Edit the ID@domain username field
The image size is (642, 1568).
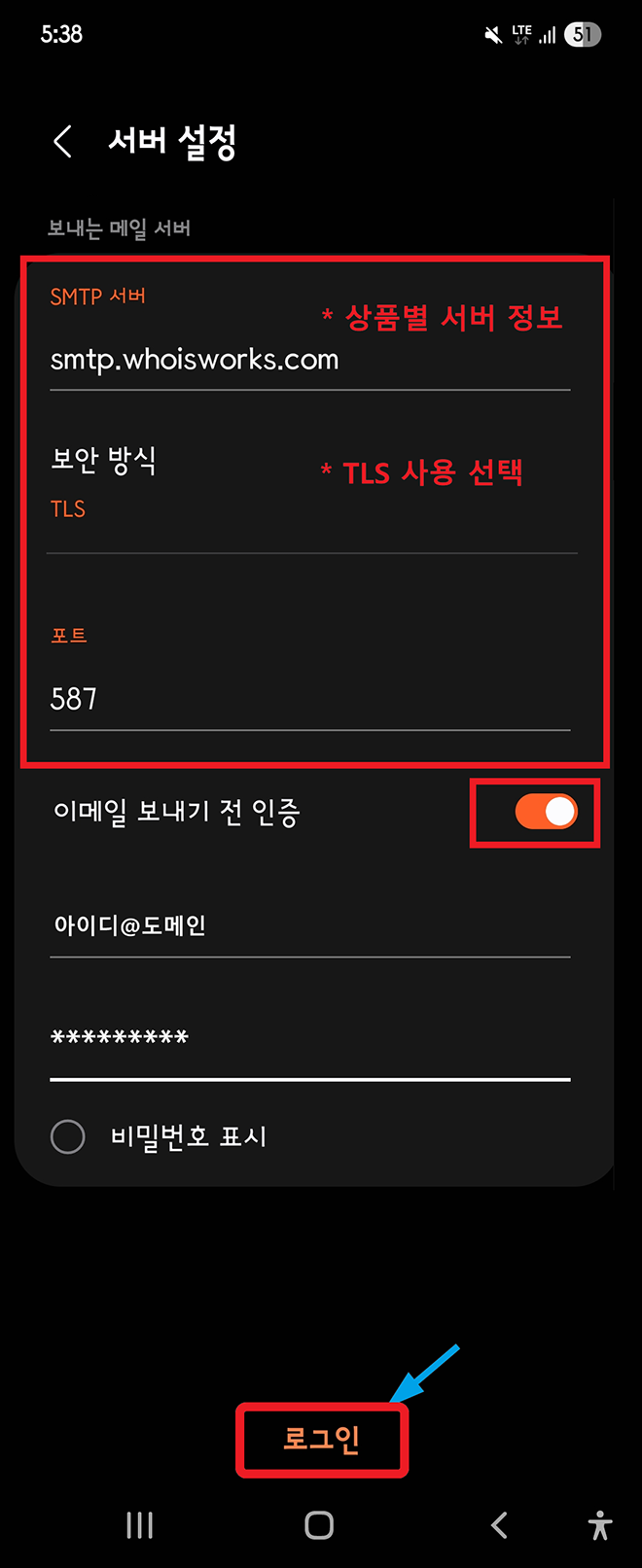pyautogui.click(x=309, y=925)
